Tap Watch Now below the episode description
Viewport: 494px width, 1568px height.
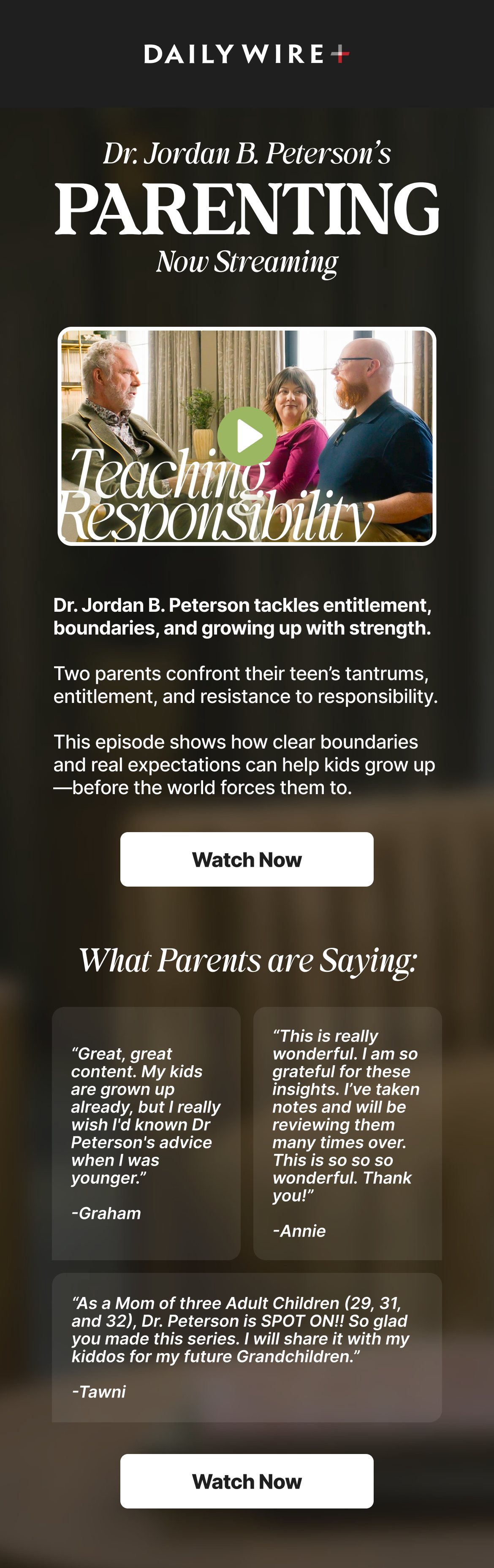pyautogui.click(x=247, y=859)
